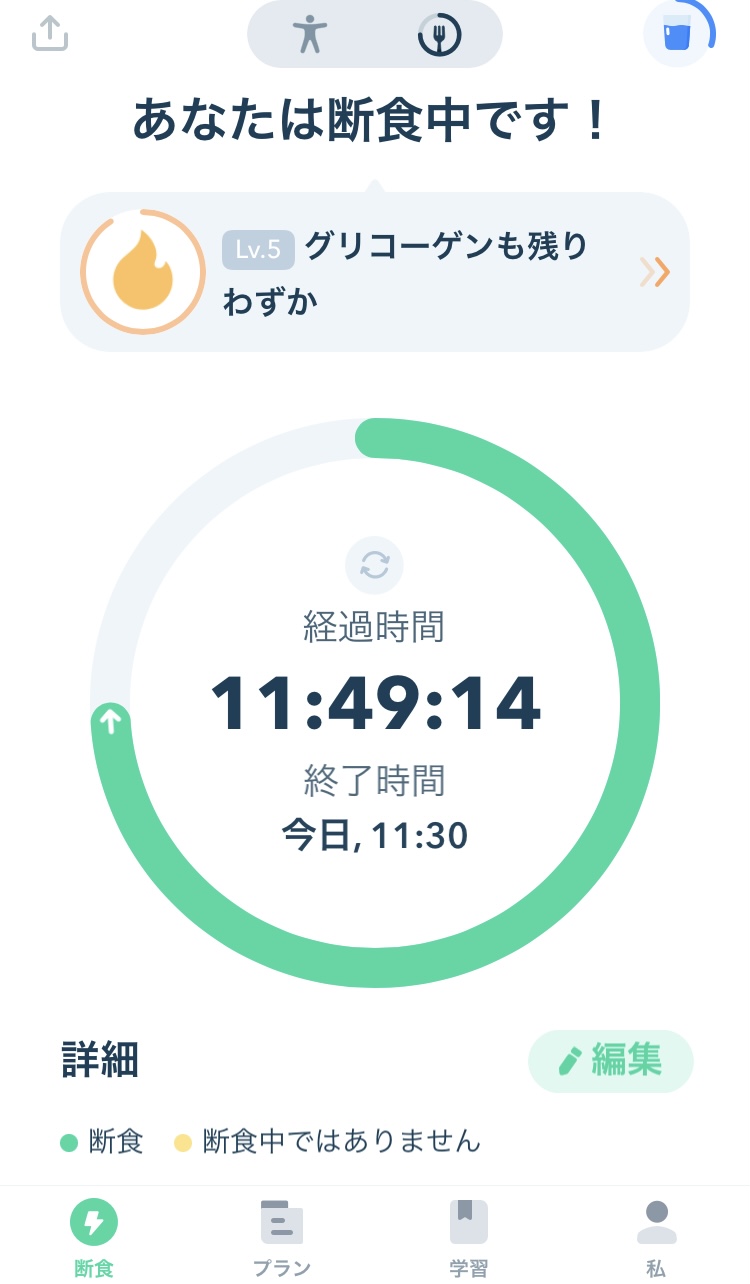Select the fork and plate fasting mode
Image resolution: width=750 pixels, height=1284 pixels.
click(439, 35)
